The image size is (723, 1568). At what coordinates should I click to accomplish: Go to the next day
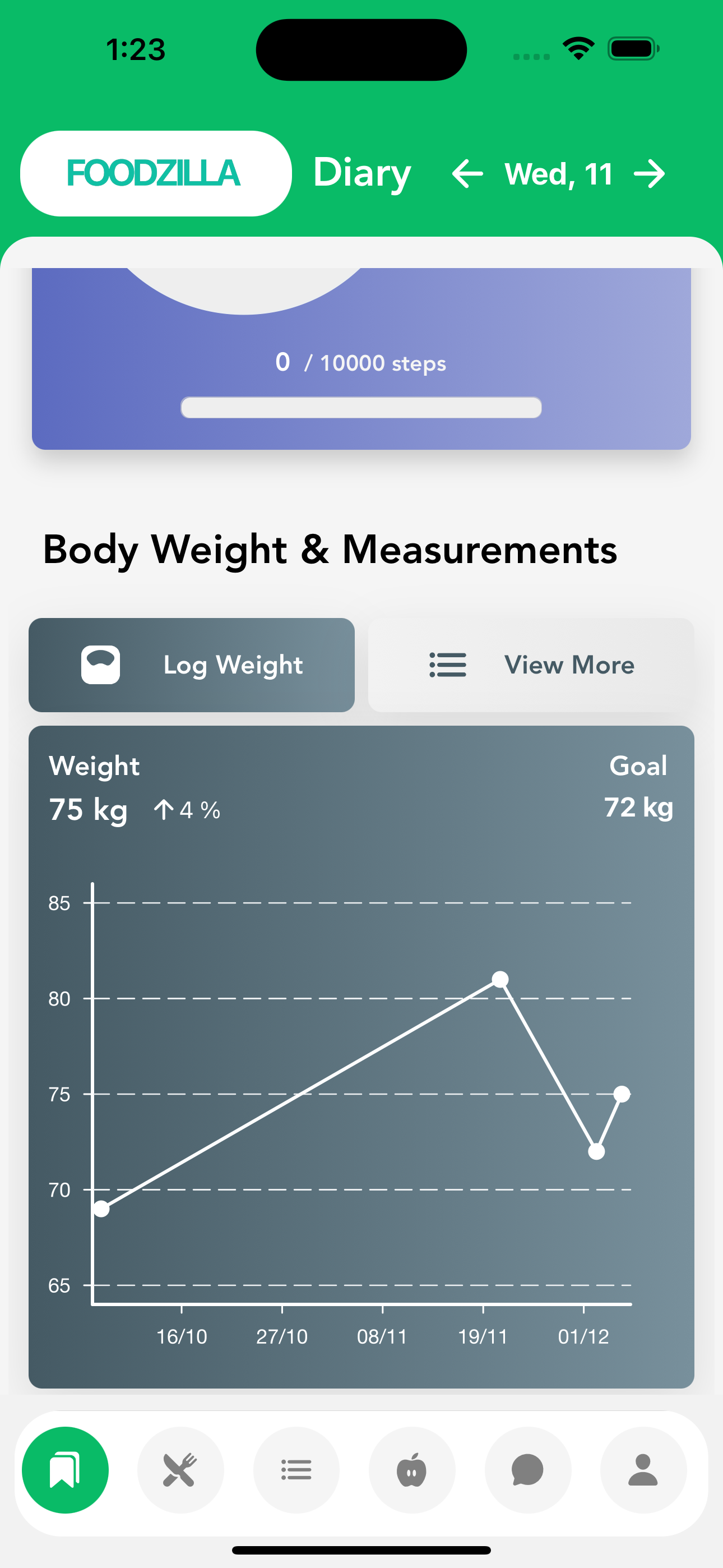pyautogui.click(x=649, y=174)
